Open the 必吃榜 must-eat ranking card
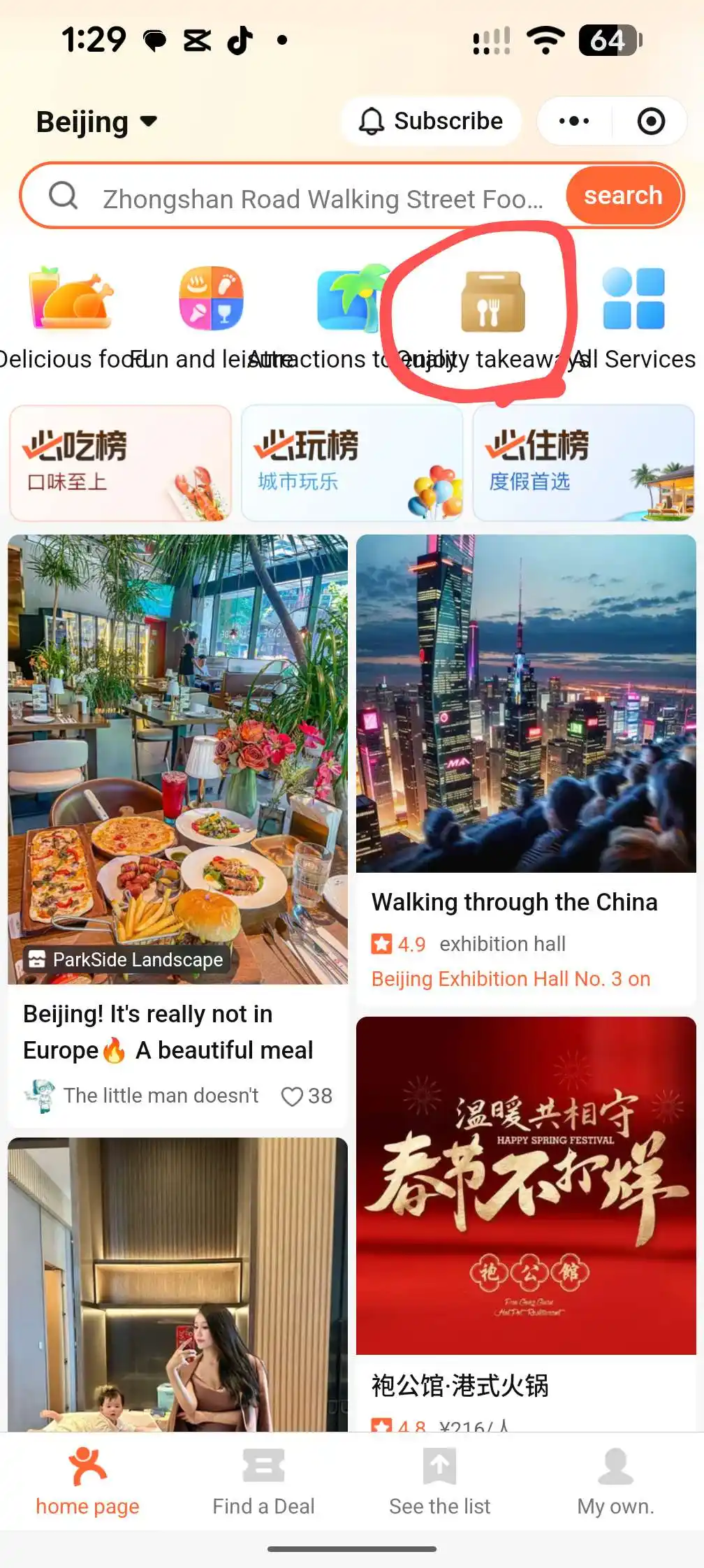704x1568 pixels. pos(120,463)
